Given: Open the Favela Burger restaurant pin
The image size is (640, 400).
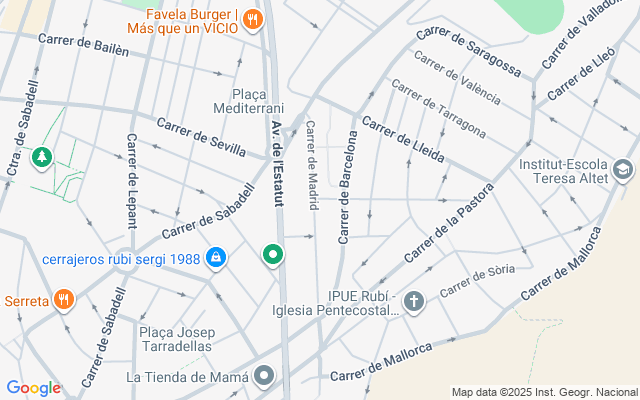Looking at the screenshot, I should [x=253, y=20].
